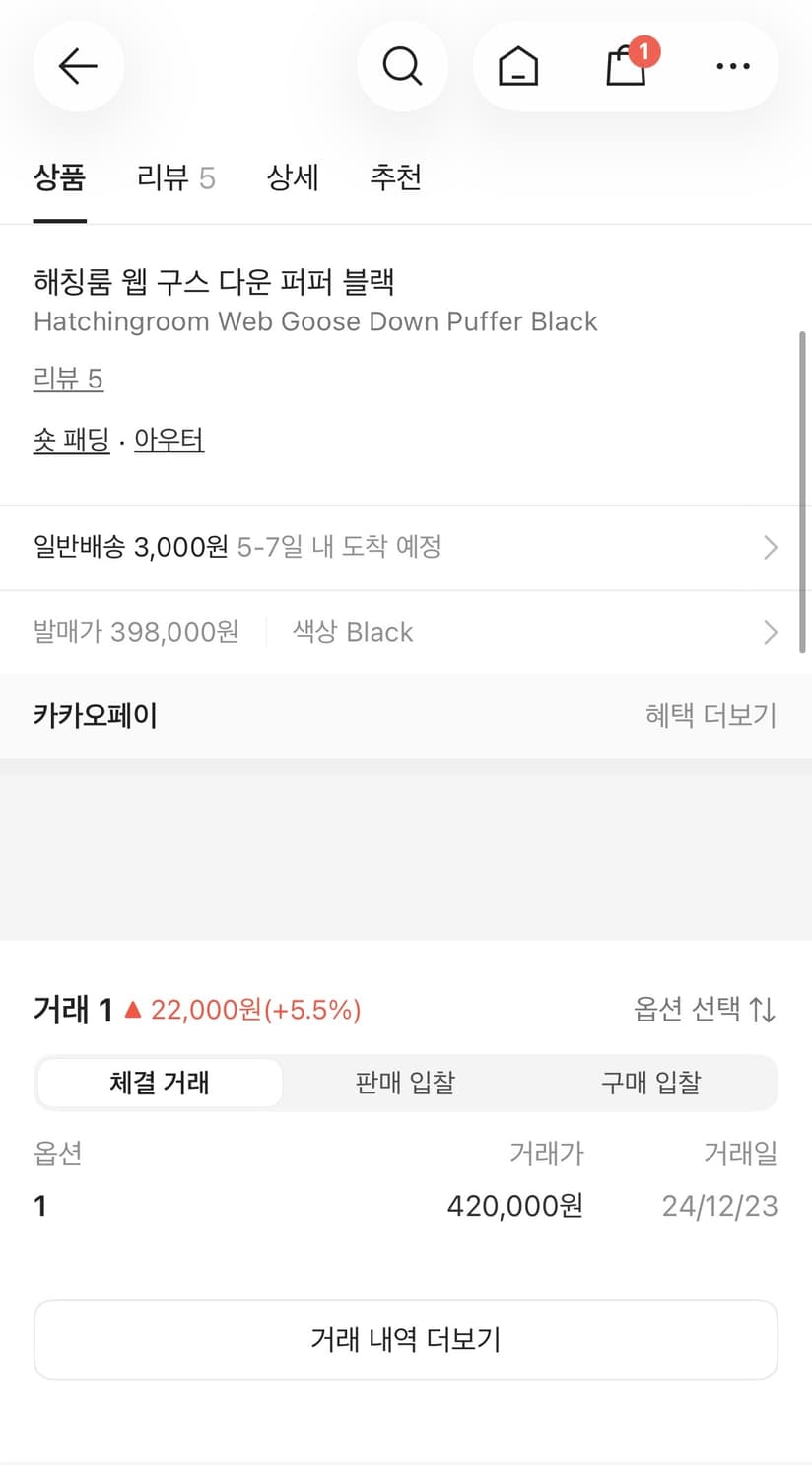Tap the 거래 내역 더보기 button
Screen dimensions: 812x1479
[x=405, y=1339]
